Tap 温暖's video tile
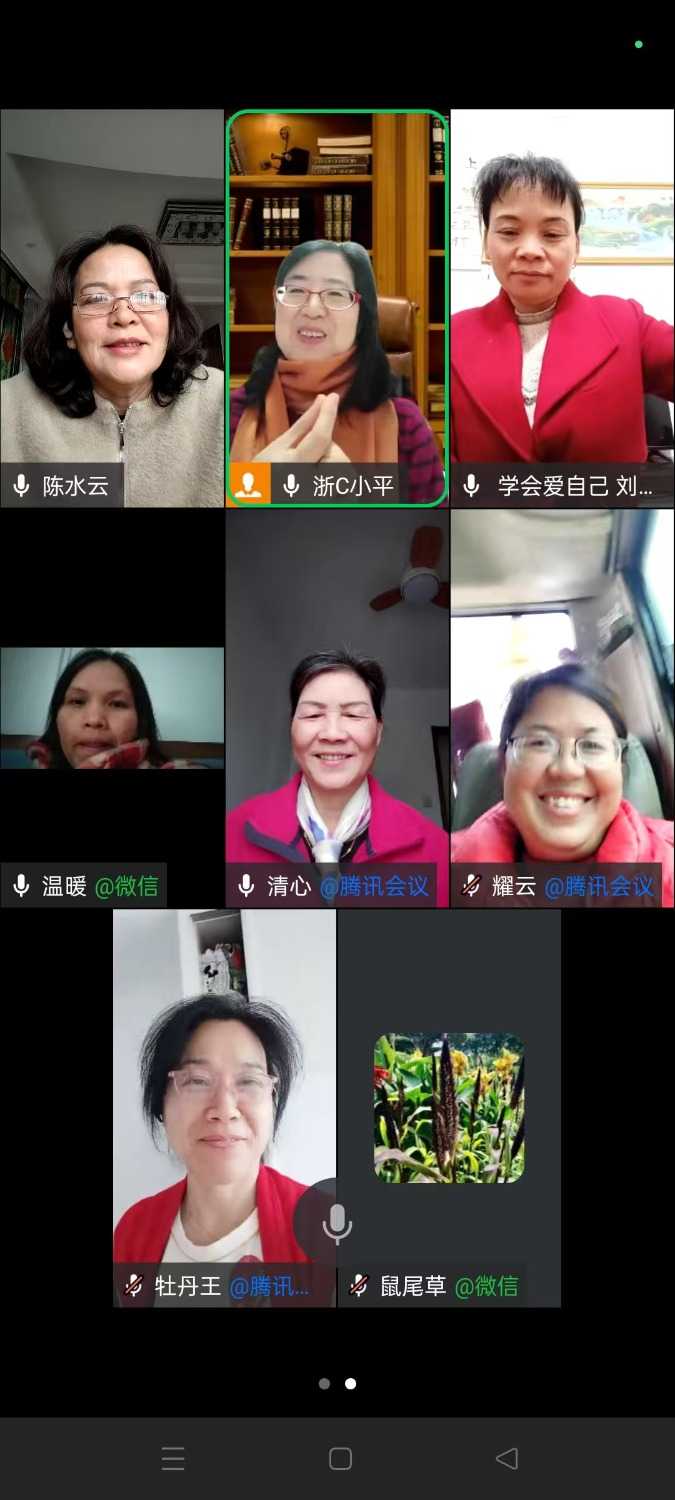Viewport: 675px width, 1500px height. pos(112,708)
